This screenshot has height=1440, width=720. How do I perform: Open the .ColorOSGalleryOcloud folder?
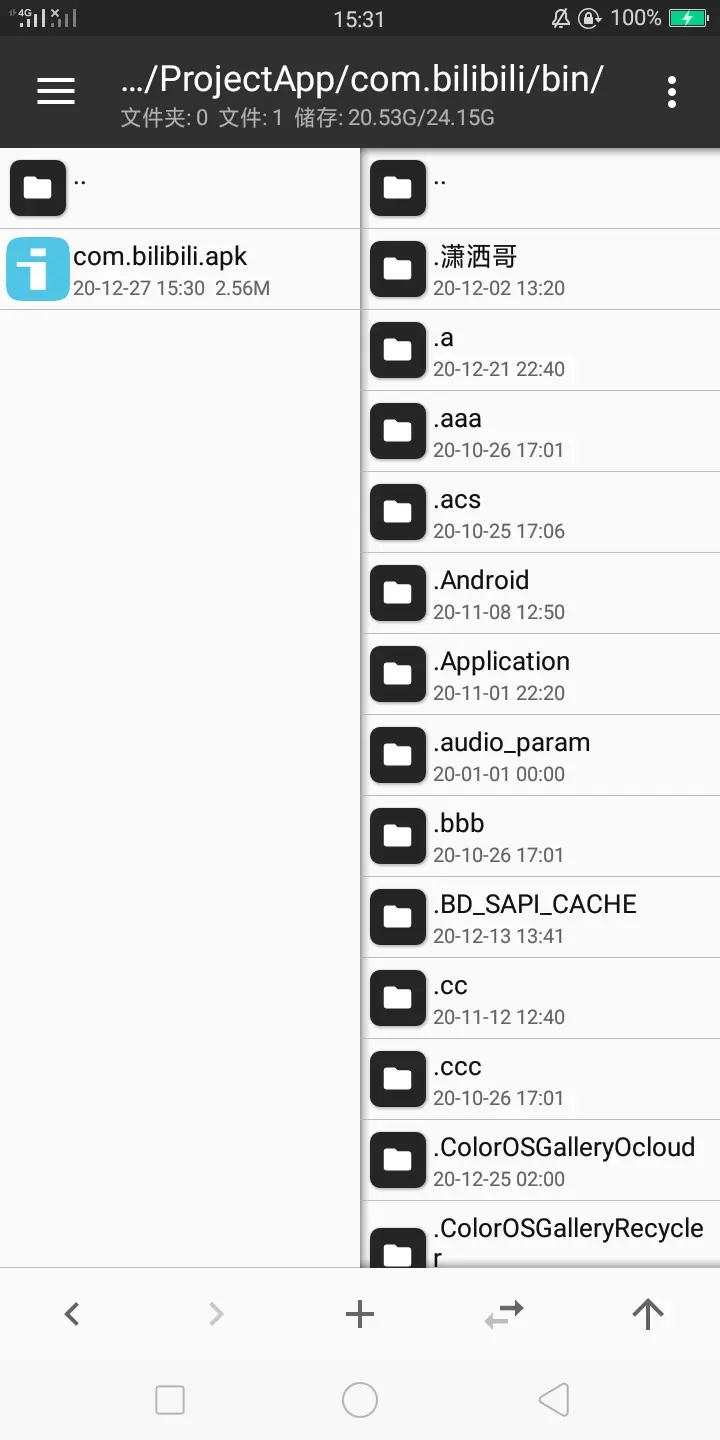tap(540, 1161)
